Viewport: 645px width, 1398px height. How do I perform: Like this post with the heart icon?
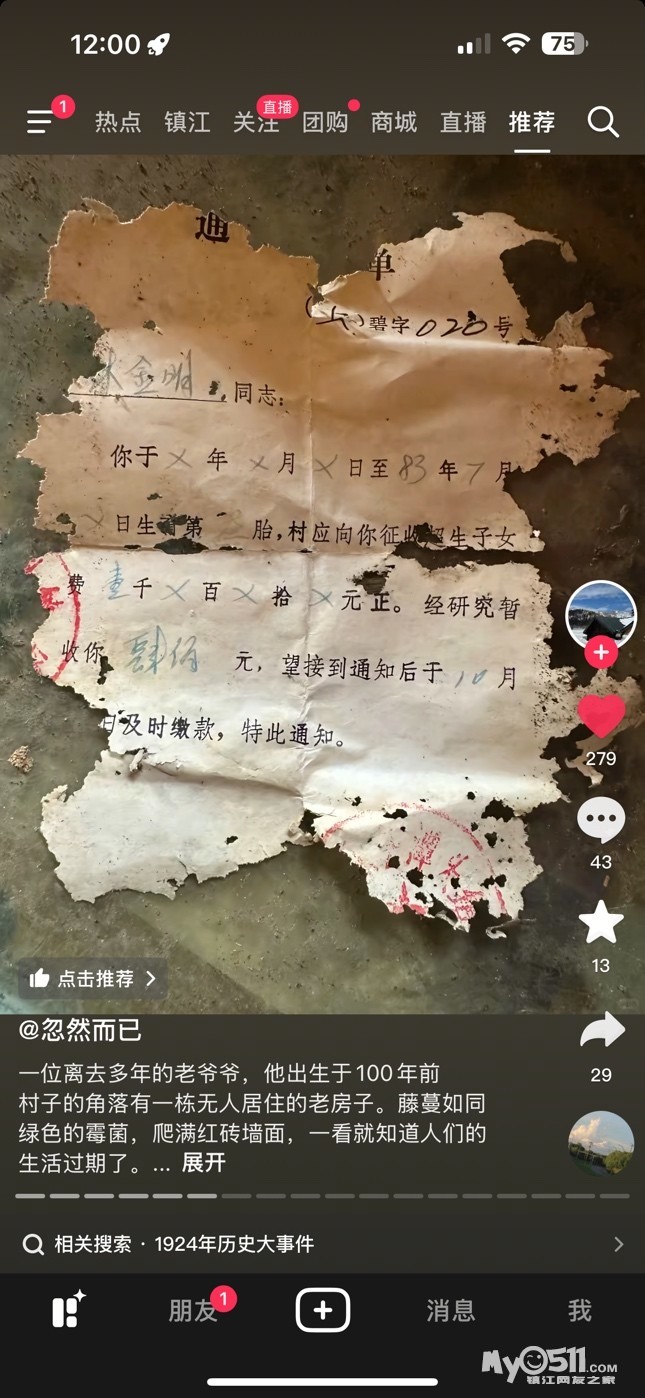coord(601,716)
